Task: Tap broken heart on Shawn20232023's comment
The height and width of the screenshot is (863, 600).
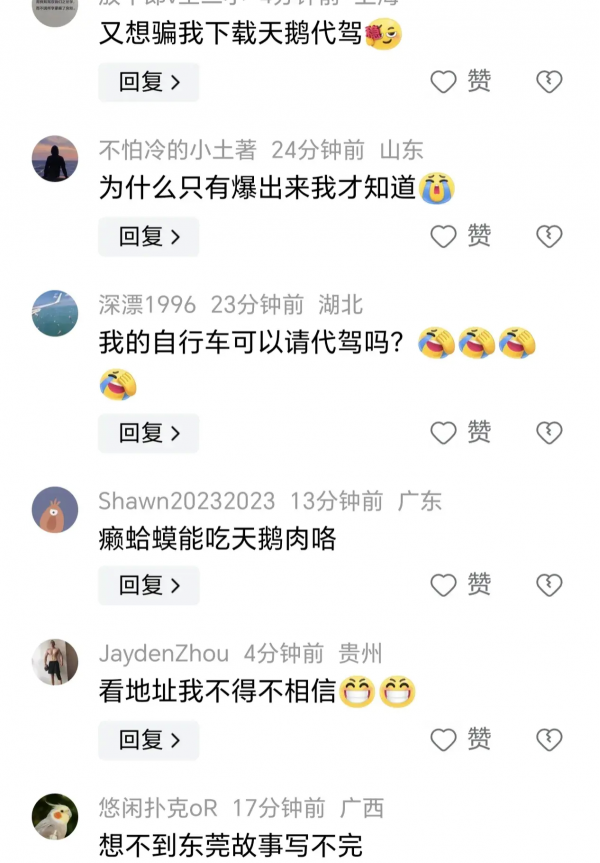Action: pos(549,585)
